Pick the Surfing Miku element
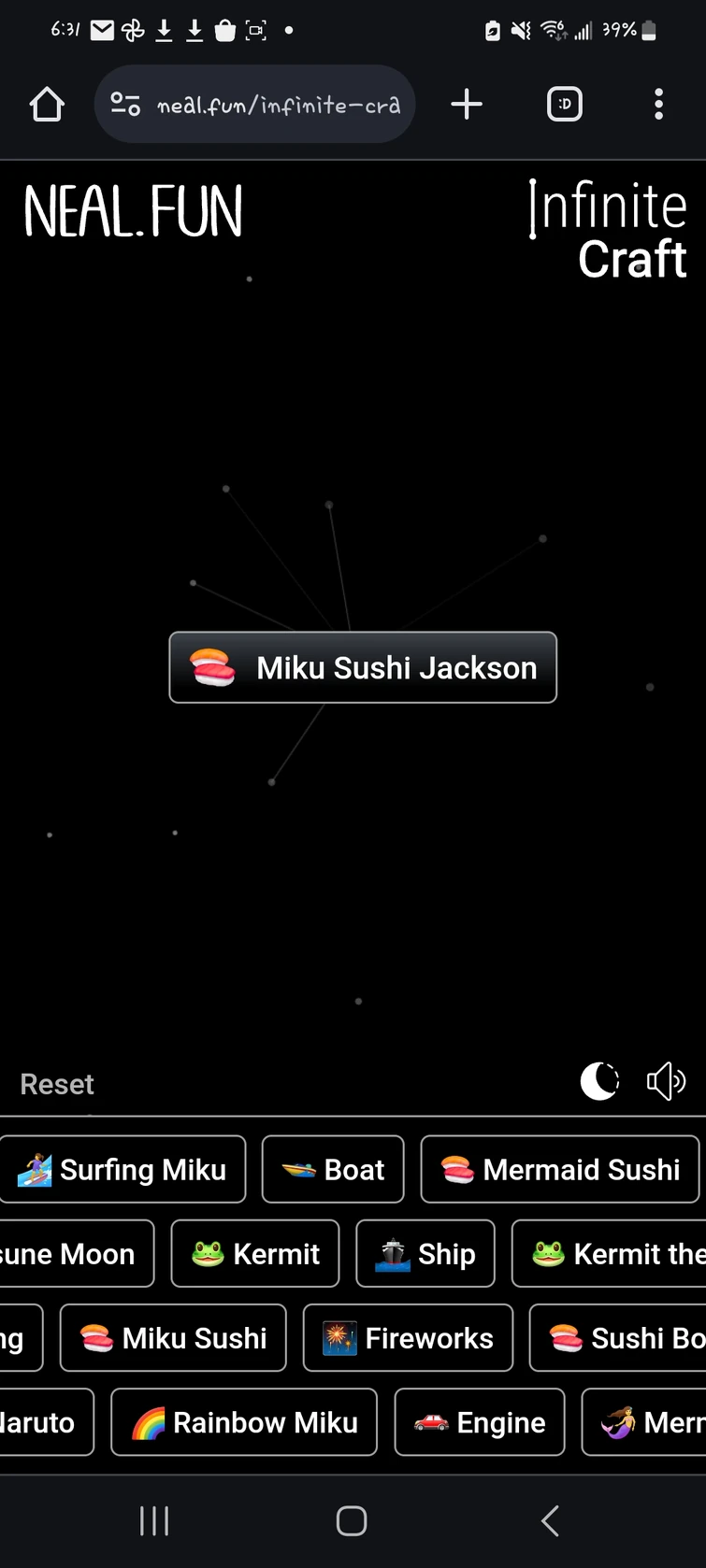Screen dimensions: 706x1568 (x=124, y=1169)
